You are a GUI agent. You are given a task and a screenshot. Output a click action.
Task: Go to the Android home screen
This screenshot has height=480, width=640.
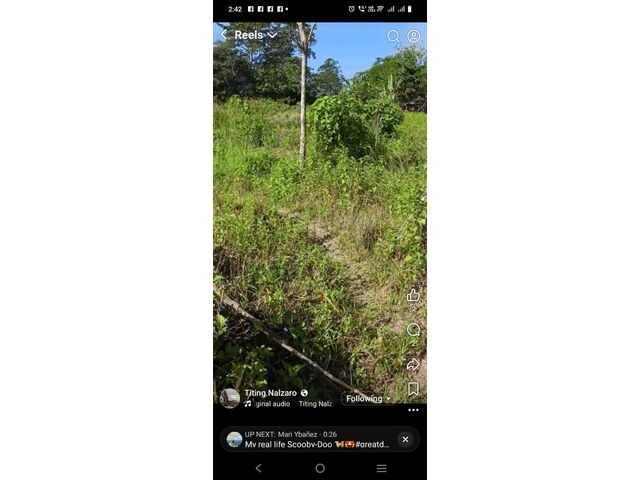coord(320,468)
